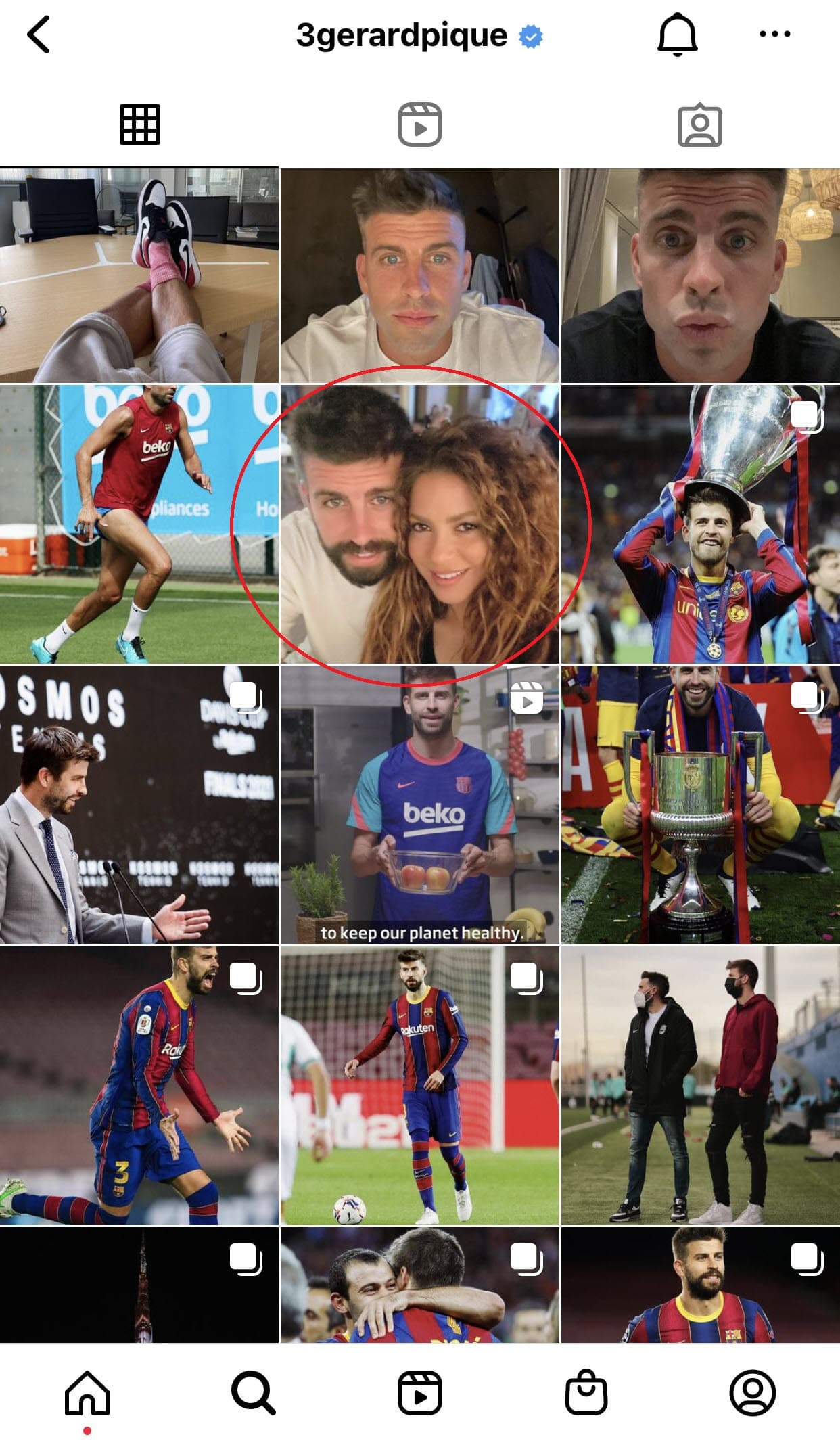Tap the username 3gerardpique in the header
Image resolution: width=840 pixels, height=1443 pixels.
point(400,37)
